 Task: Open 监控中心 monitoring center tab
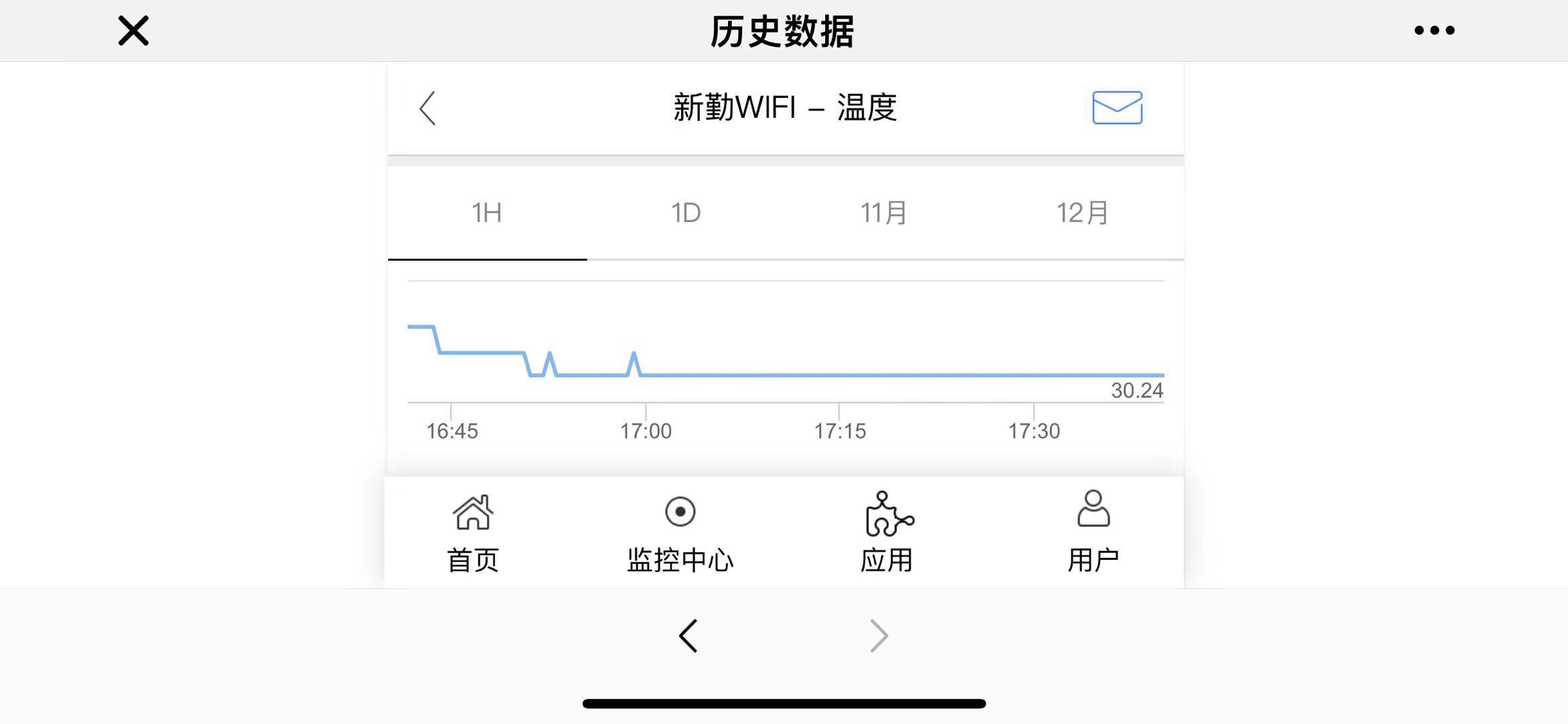point(680,533)
